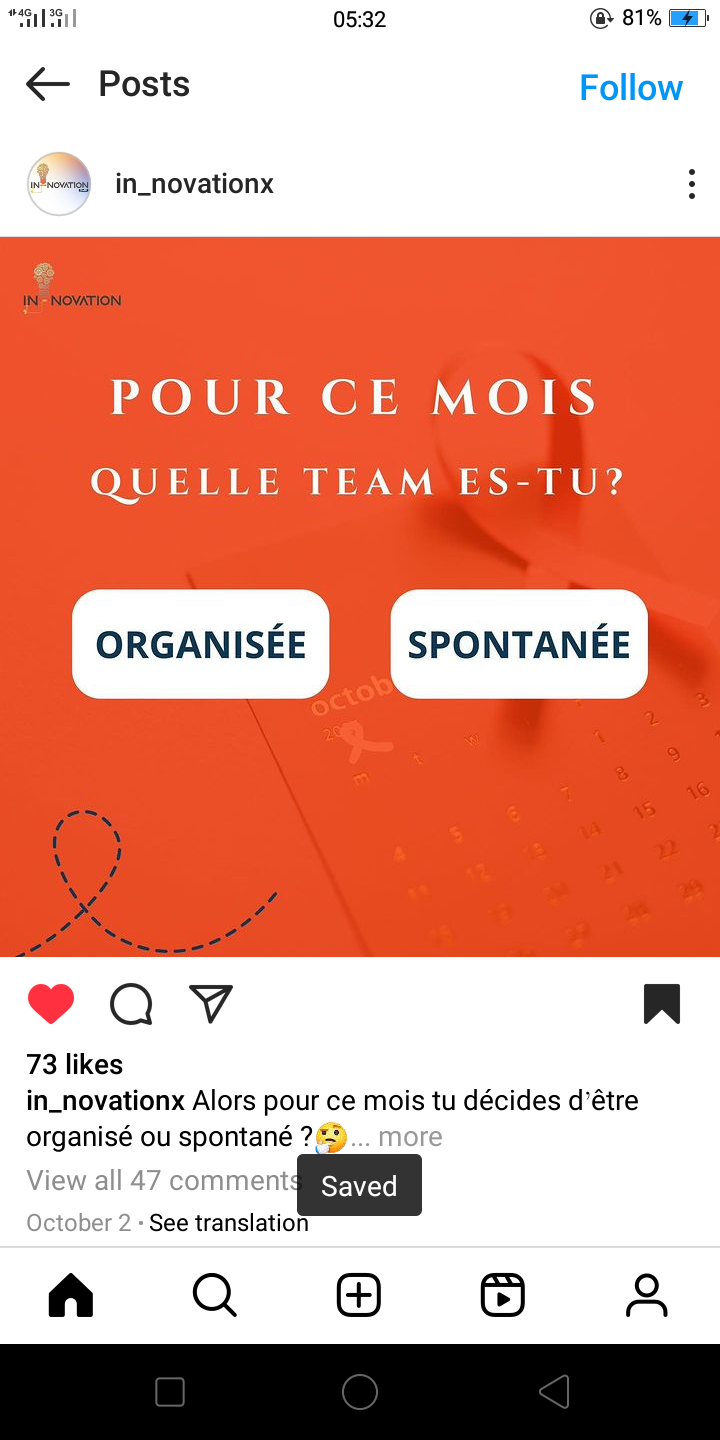The height and width of the screenshot is (1440, 720).
Task: Open recent apps with the square button
Action: pos(170,1392)
